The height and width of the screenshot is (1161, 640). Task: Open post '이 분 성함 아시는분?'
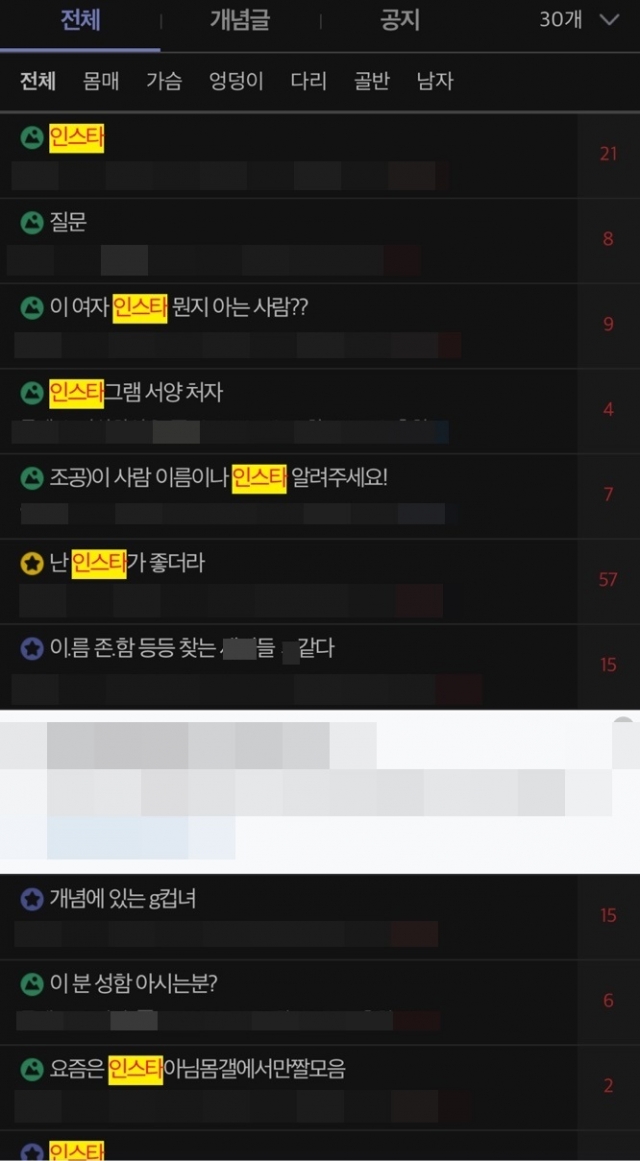134,984
